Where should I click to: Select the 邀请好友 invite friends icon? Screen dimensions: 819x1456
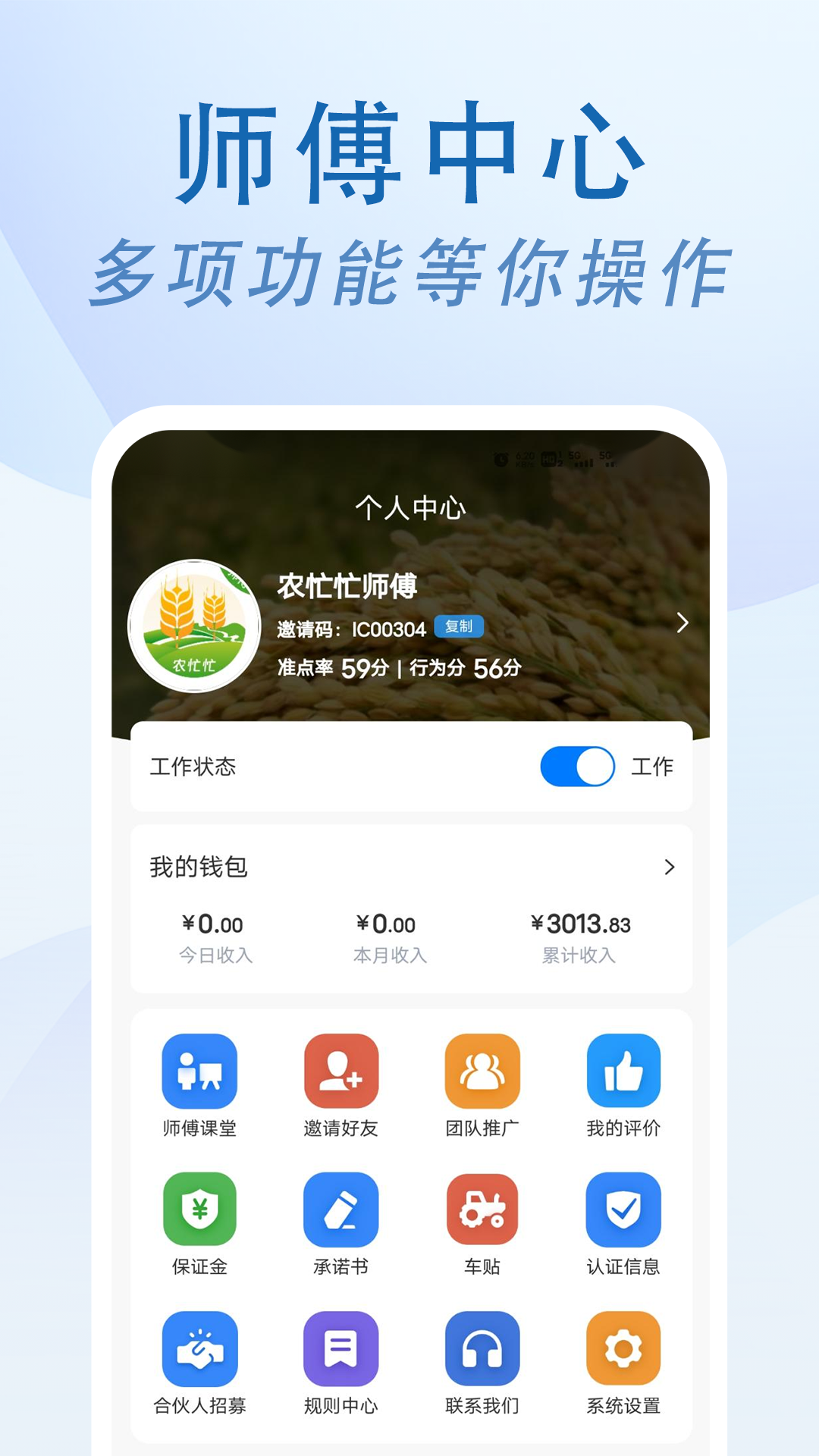coord(340,1071)
